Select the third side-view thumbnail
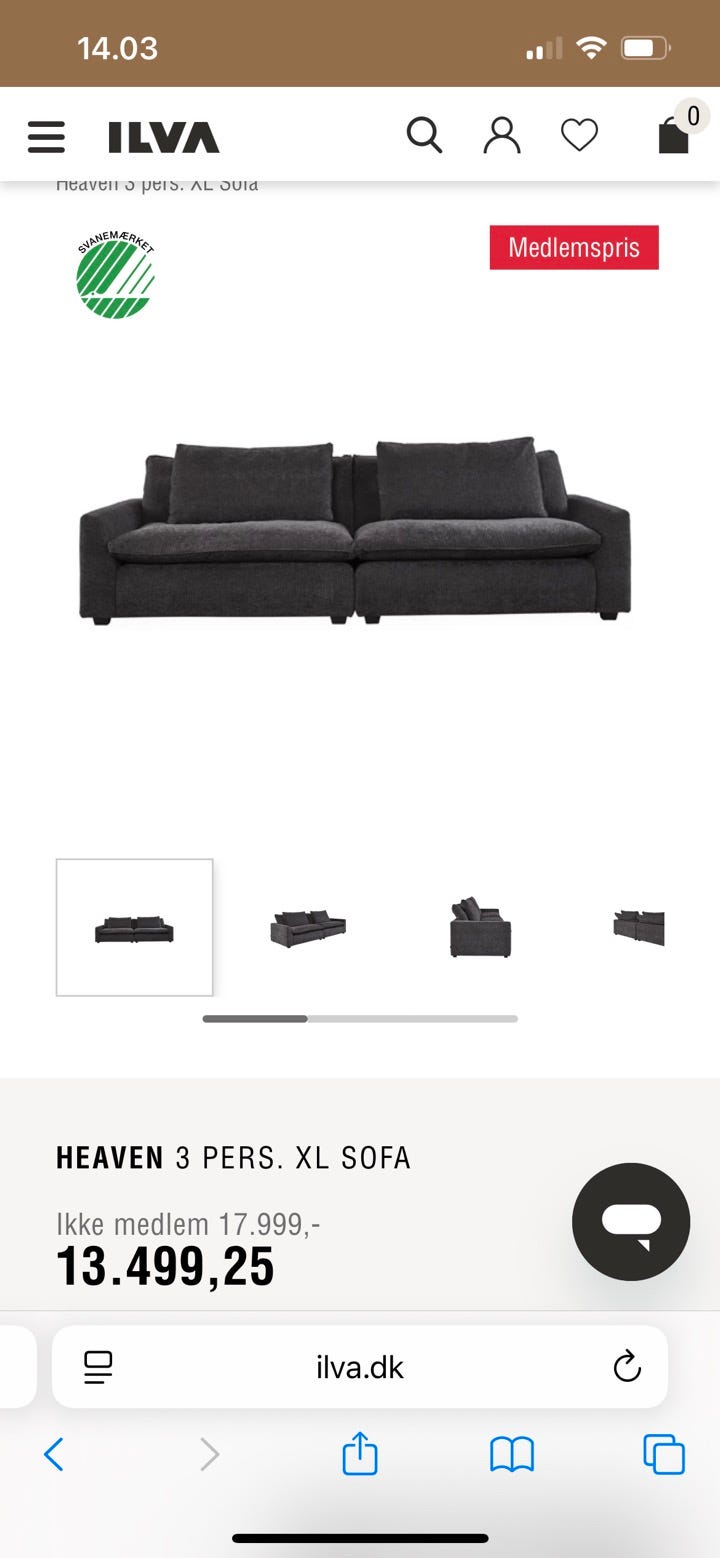720x1558 pixels. [480, 927]
